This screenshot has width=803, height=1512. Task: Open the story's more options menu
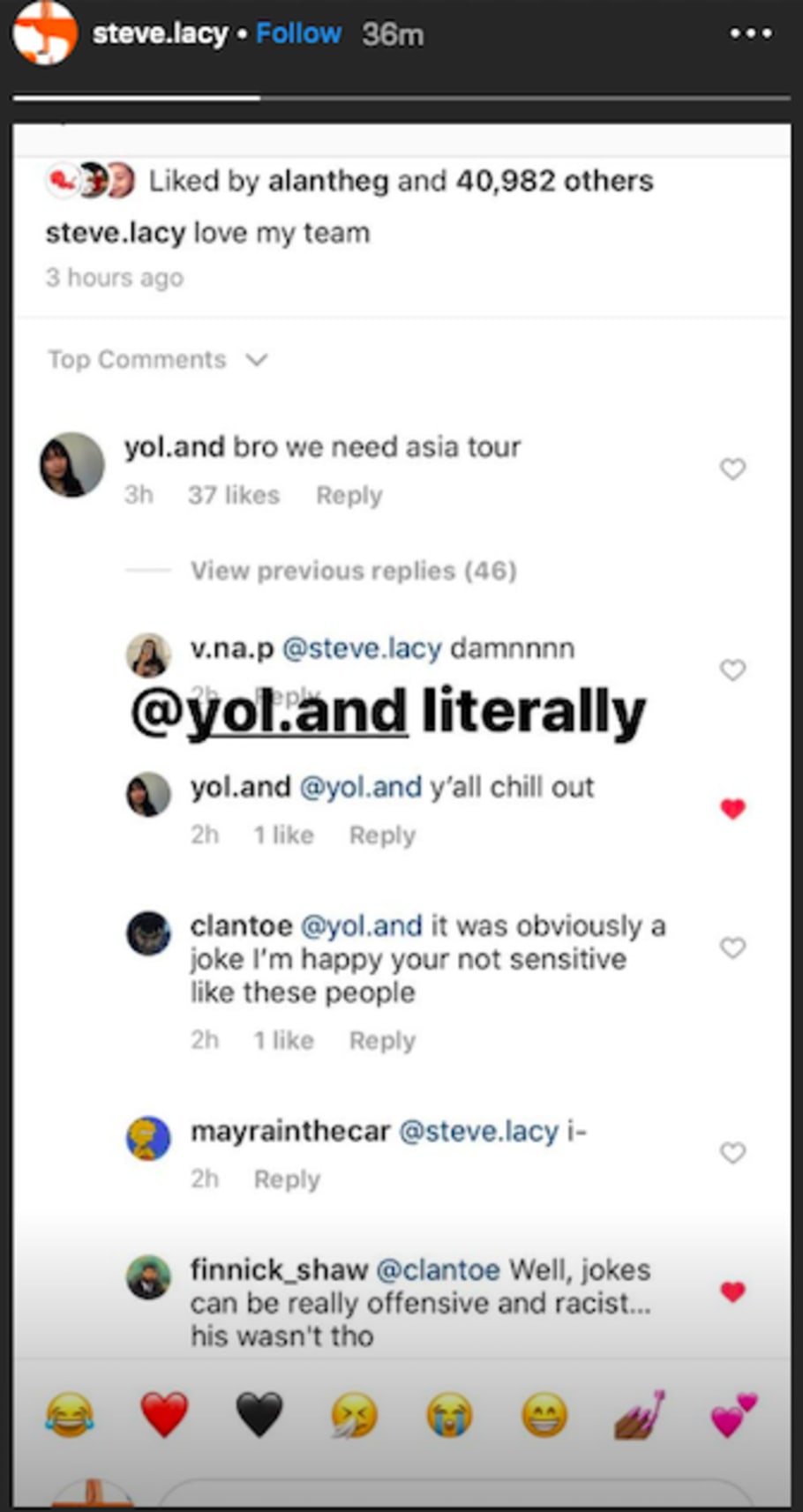[x=751, y=34]
